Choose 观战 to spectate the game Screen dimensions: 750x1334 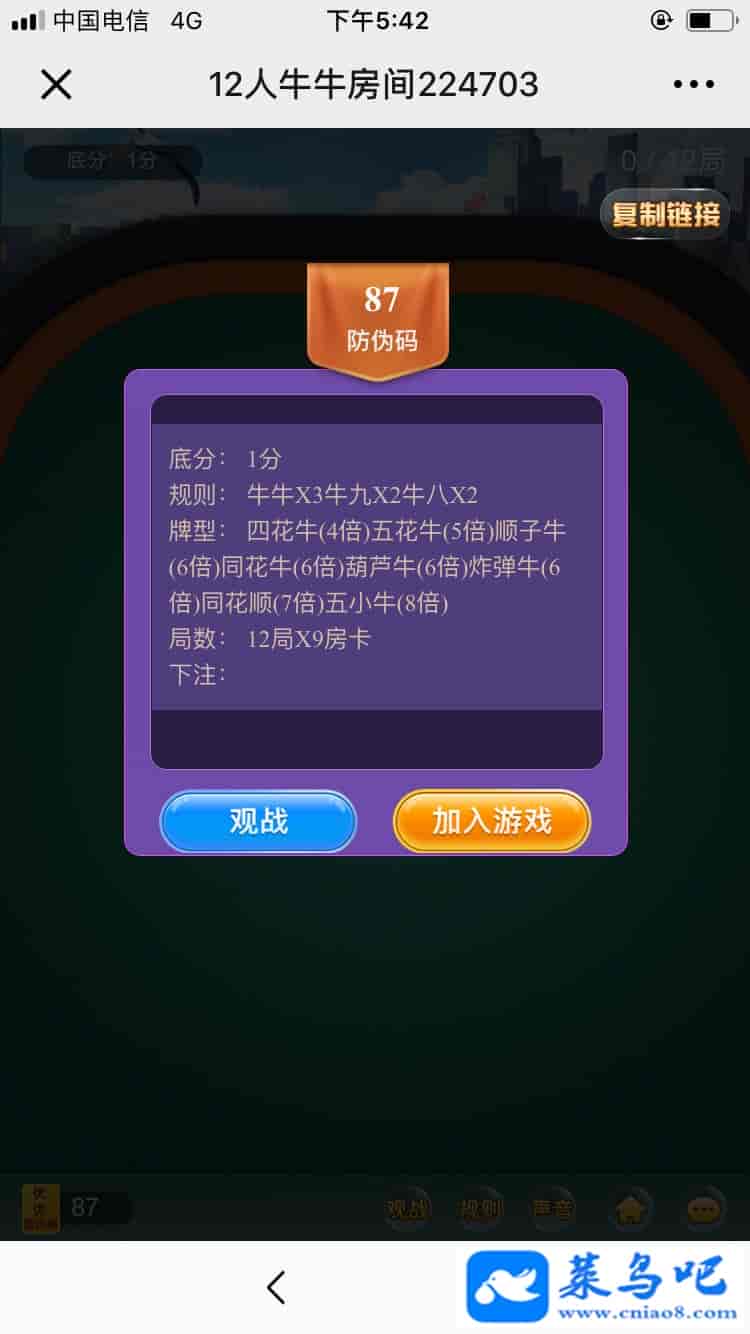[258, 821]
